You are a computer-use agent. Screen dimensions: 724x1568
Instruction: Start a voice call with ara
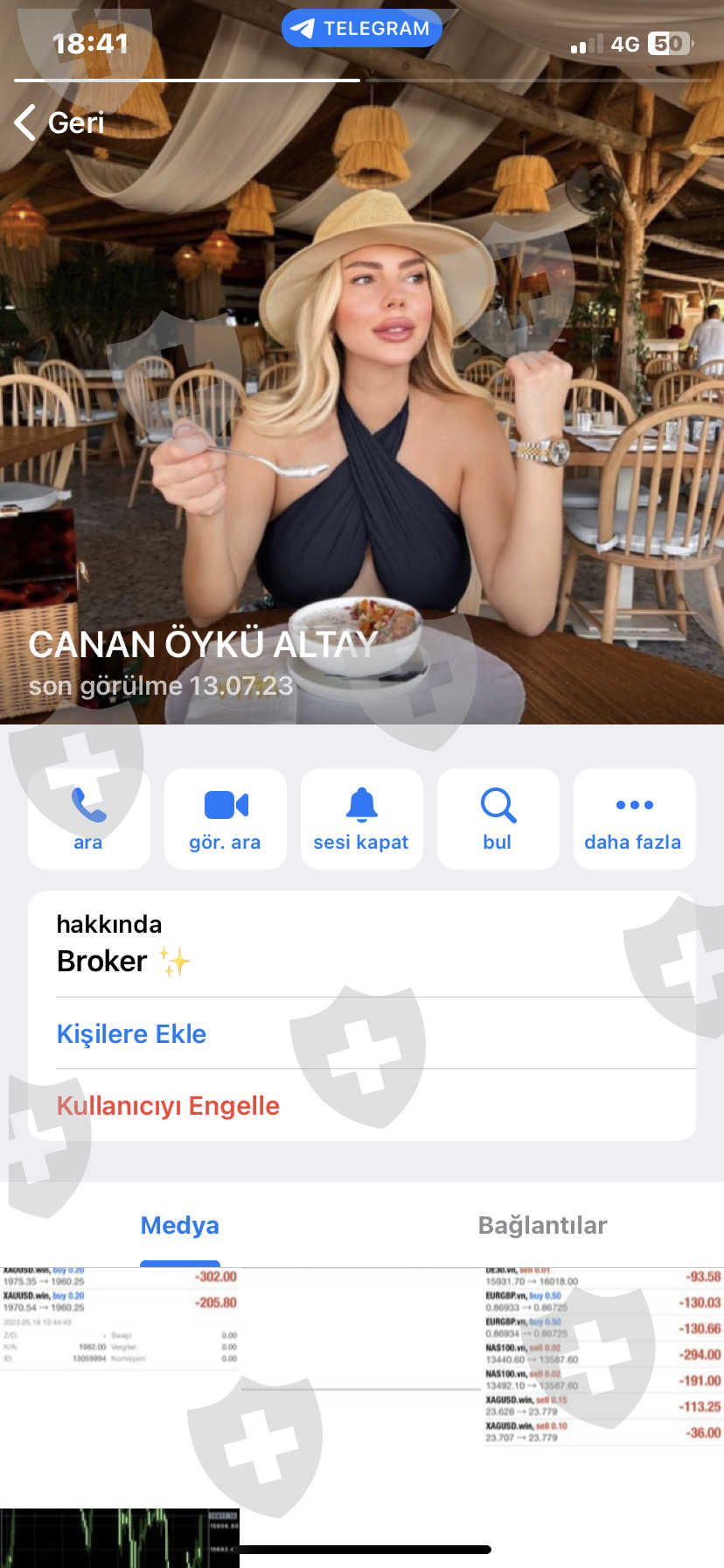(x=88, y=819)
